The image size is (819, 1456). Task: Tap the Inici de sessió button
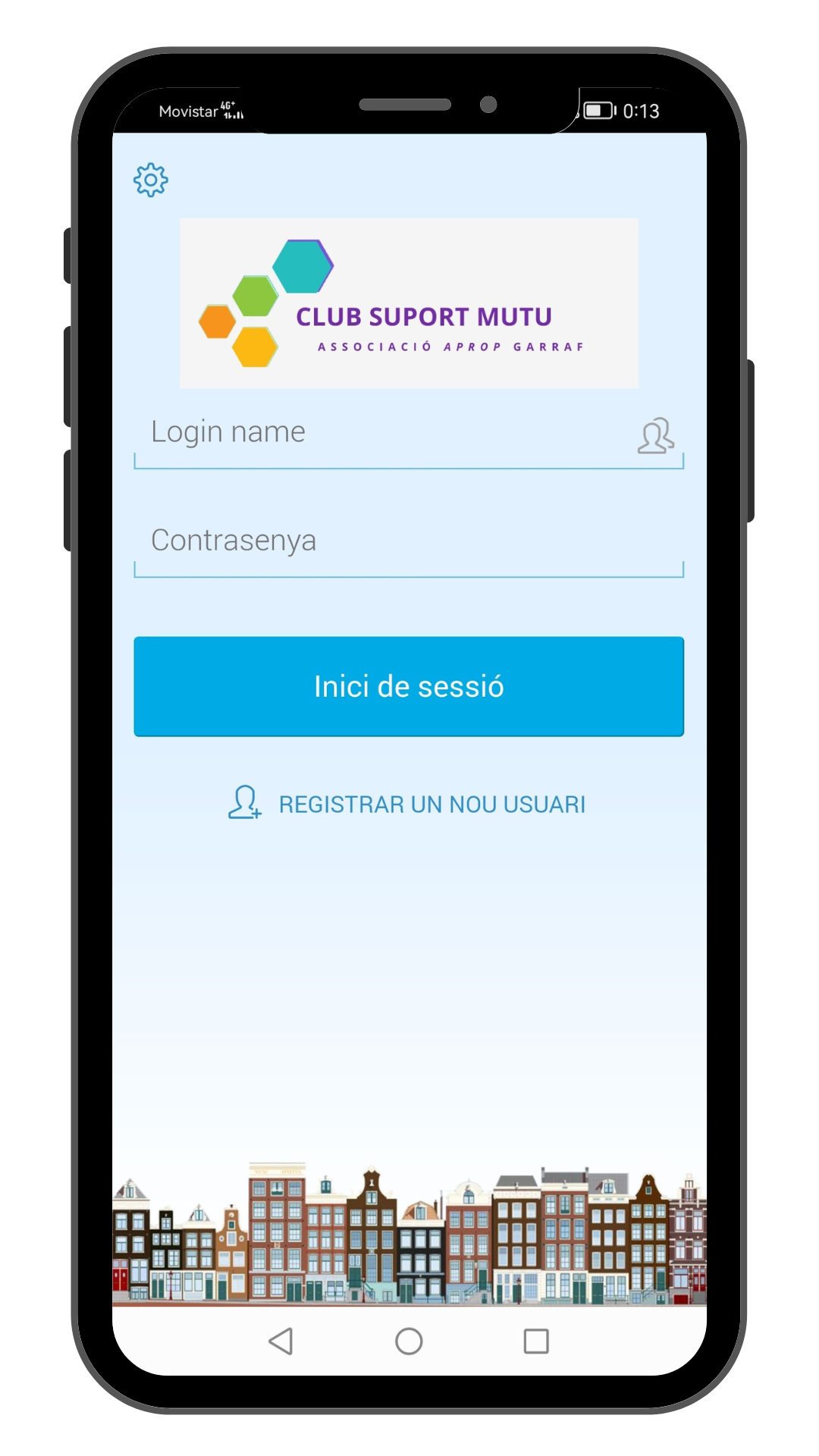point(409,686)
